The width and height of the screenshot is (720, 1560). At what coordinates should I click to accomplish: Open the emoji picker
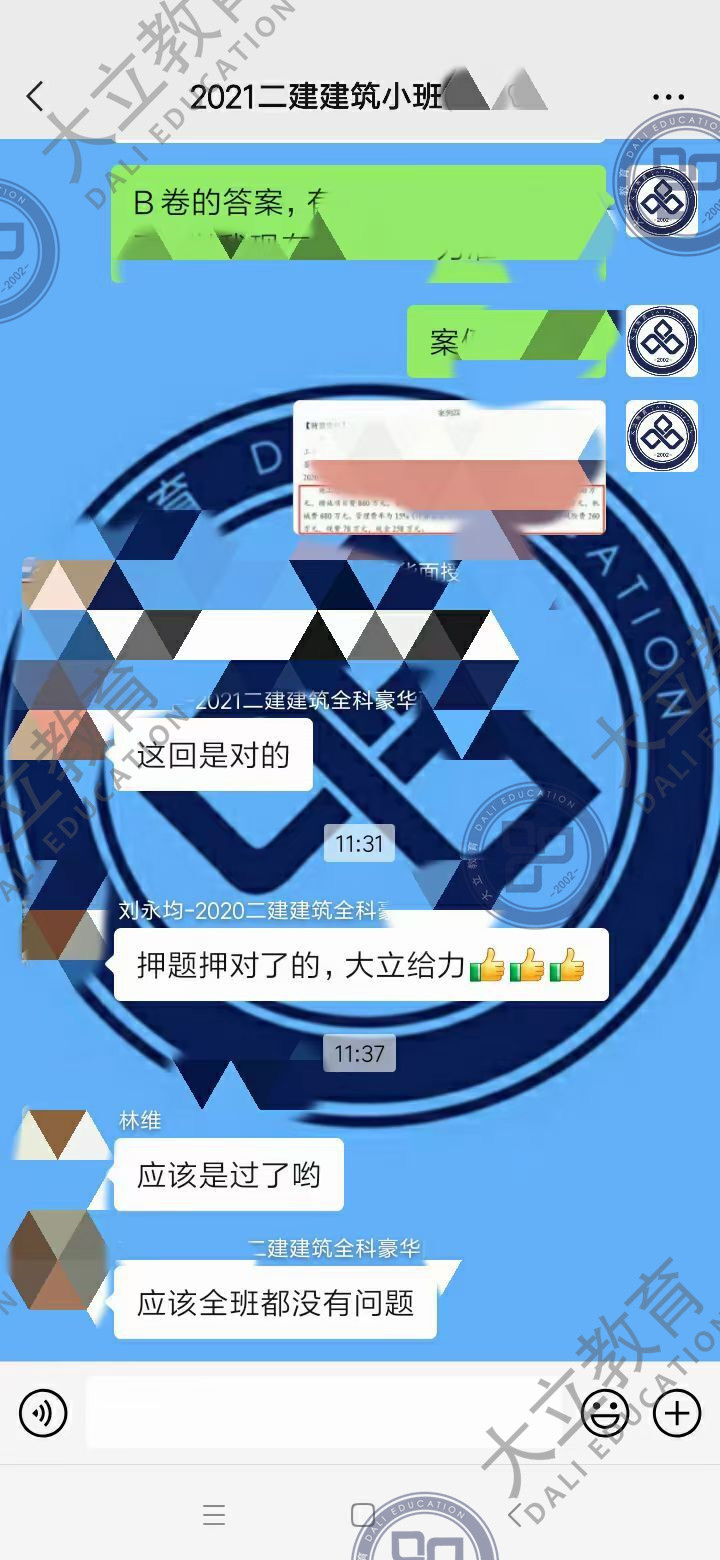pyautogui.click(x=606, y=1413)
